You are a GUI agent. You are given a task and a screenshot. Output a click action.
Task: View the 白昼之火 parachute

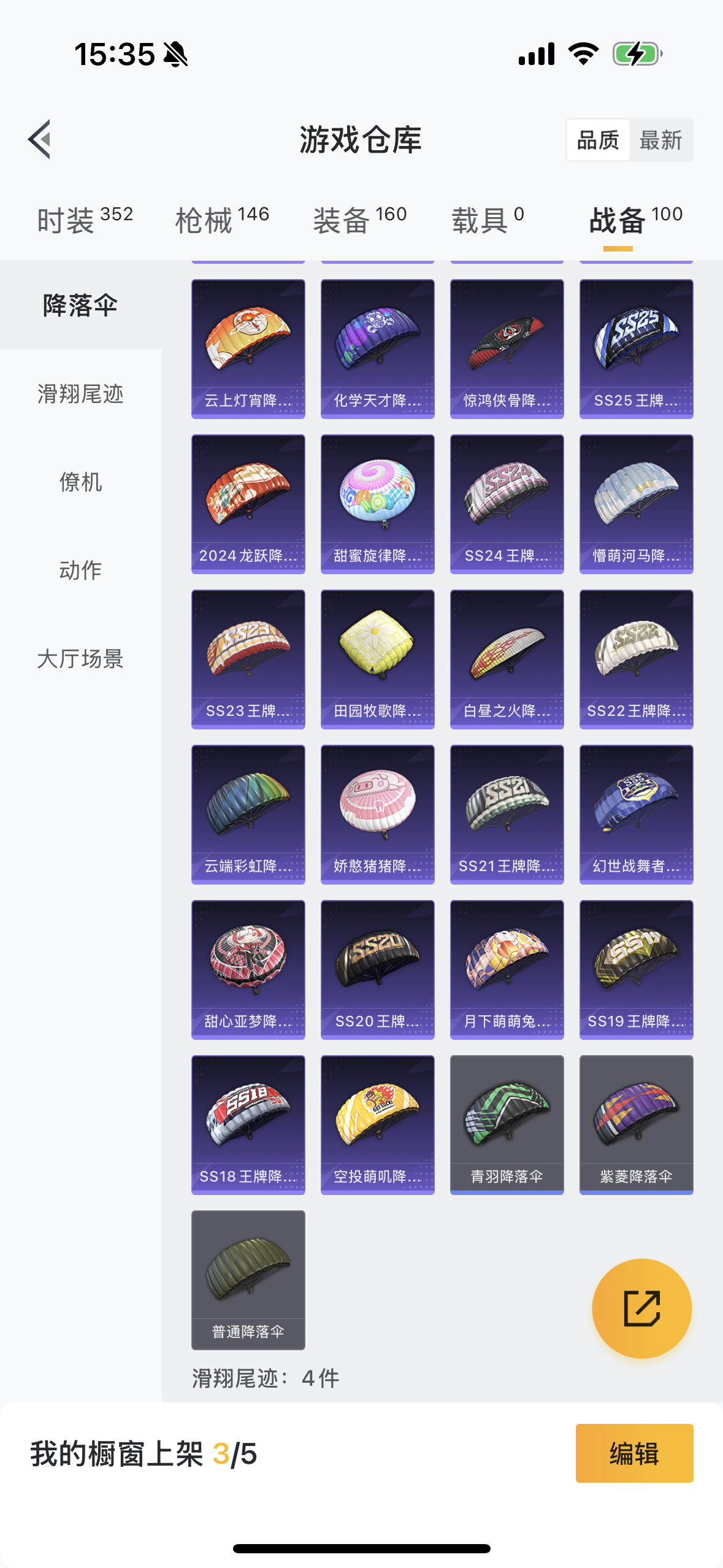pos(507,659)
